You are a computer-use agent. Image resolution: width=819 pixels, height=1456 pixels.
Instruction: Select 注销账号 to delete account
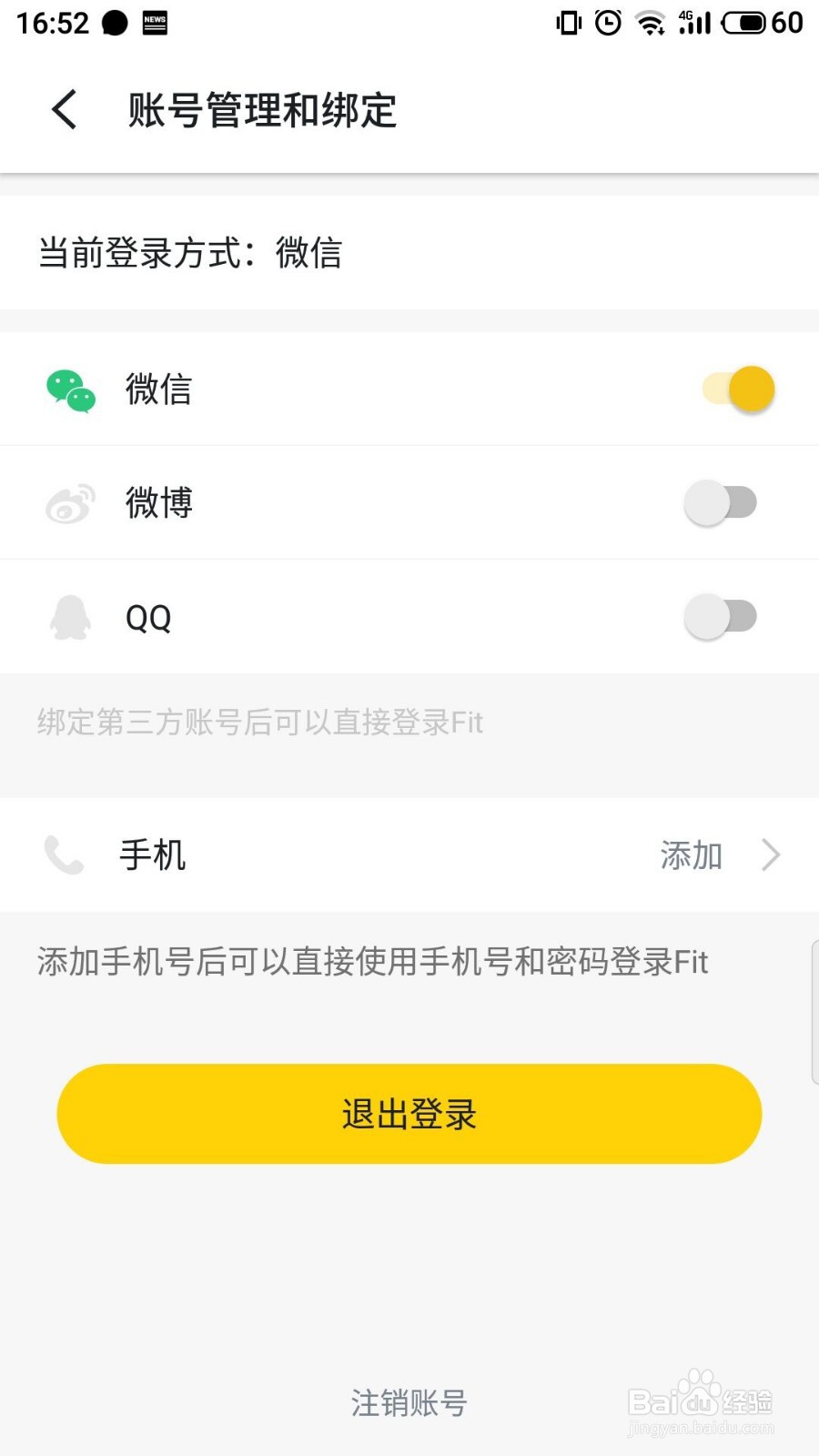pos(409,1403)
